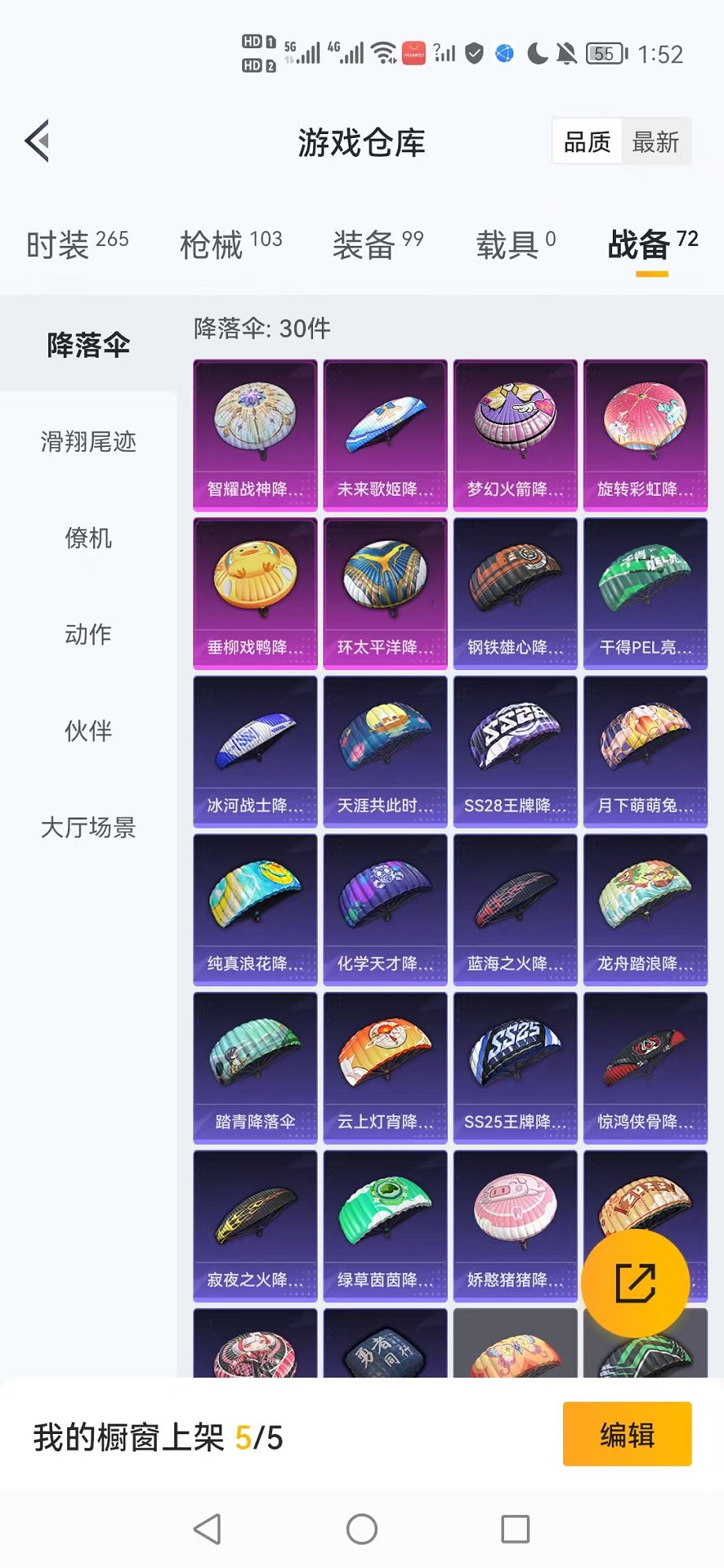Select the 大厅场景 category
Viewport: 724px width, 1568px height.
click(x=88, y=828)
